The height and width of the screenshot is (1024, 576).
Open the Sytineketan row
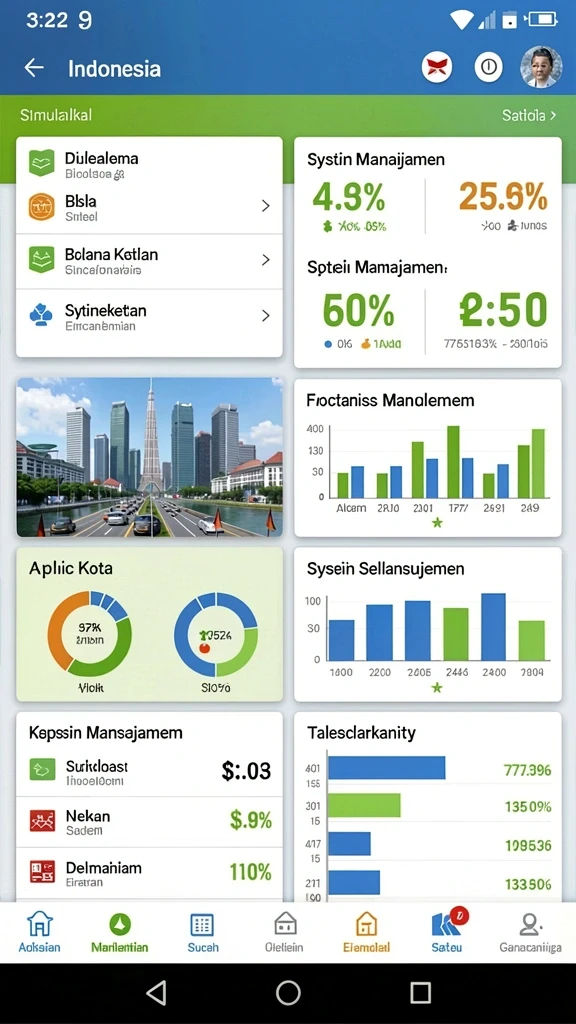[x=150, y=317]
